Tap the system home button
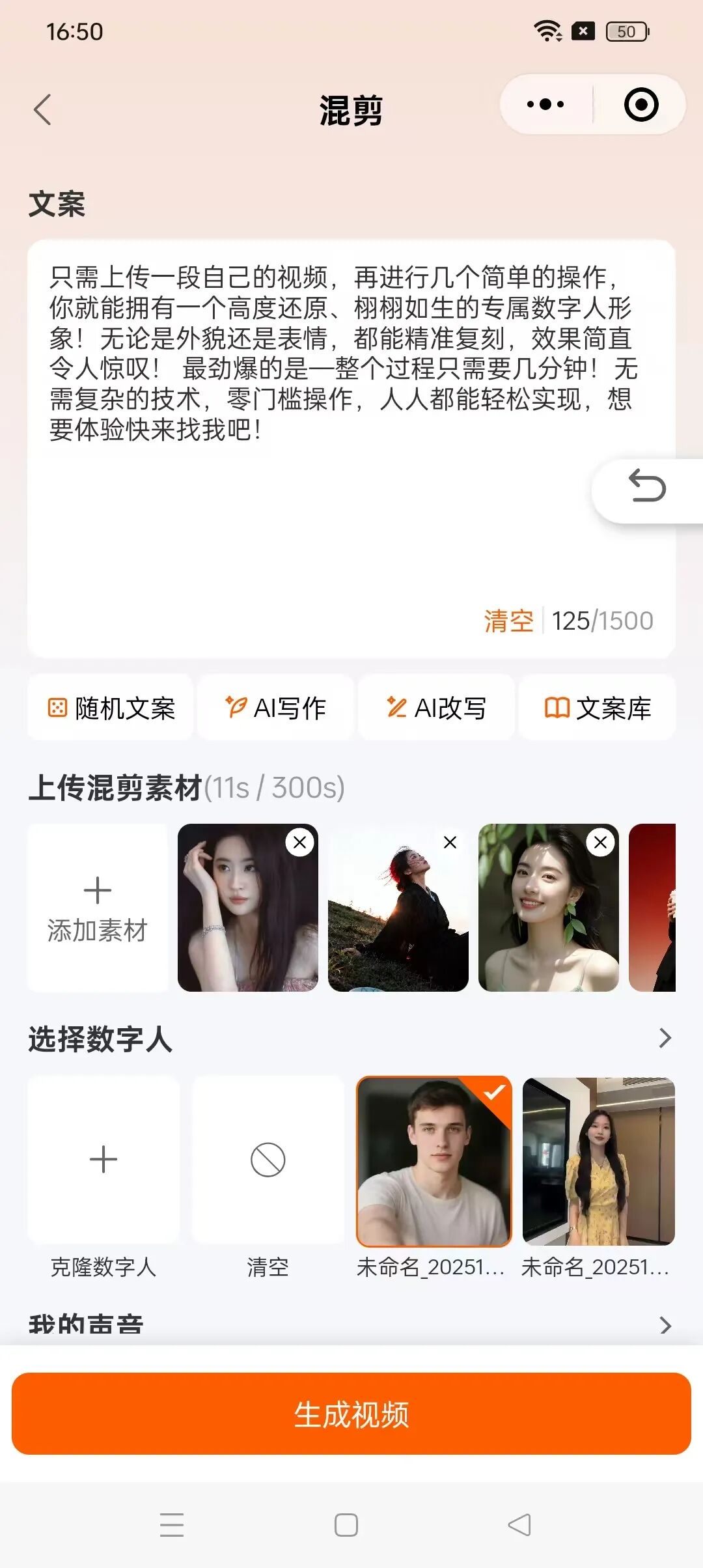Image resolution: width=703 pixels, height=1568 pixels. (x=346, y=1525)
